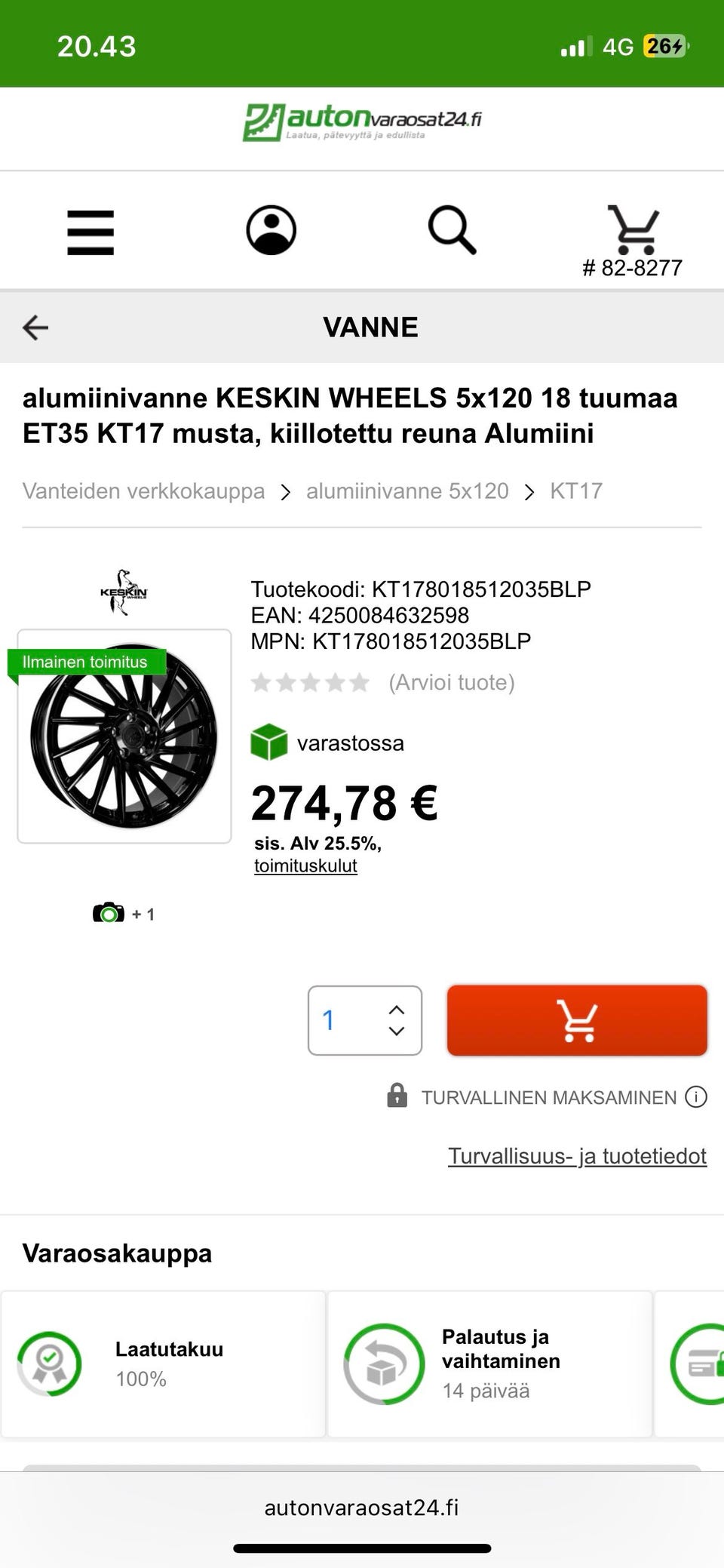Click the autonvaraosat24.fi logo
The image size is (724, 1568).
click(x=363, y=122)
